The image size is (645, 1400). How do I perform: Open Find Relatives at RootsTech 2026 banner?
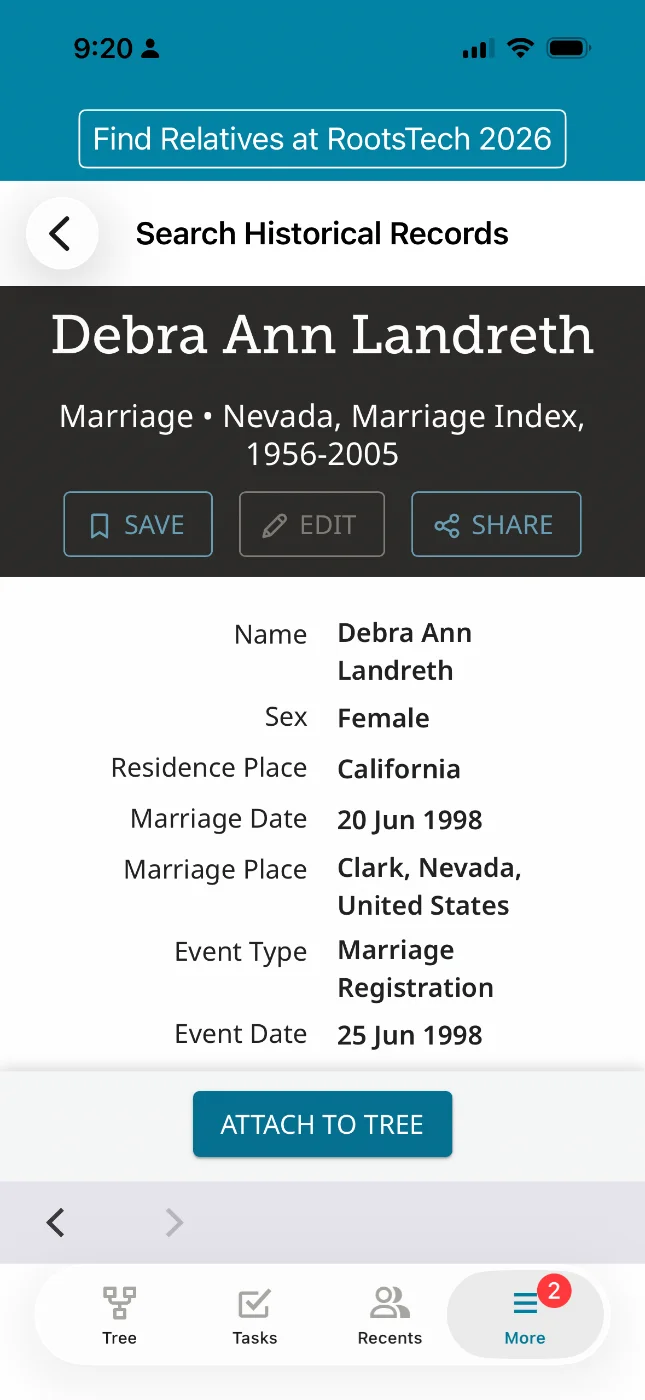coord(322,139)
